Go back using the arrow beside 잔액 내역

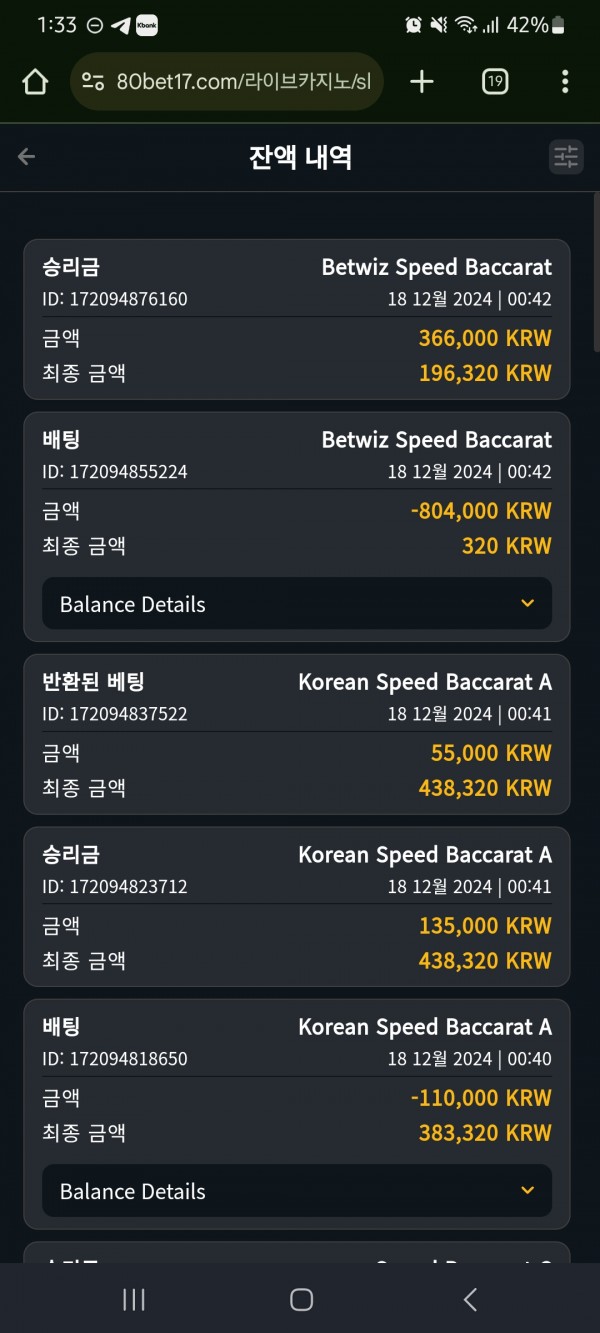click(27, 156)
